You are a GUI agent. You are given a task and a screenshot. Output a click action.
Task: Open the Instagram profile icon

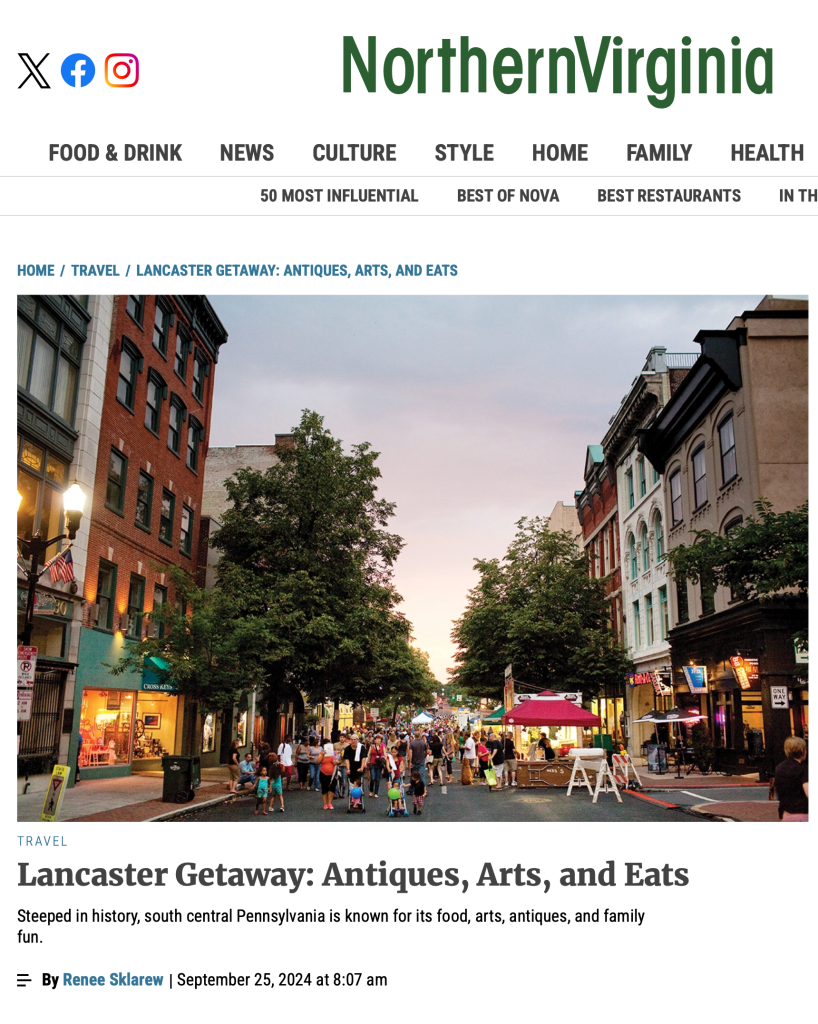(122, 71)
